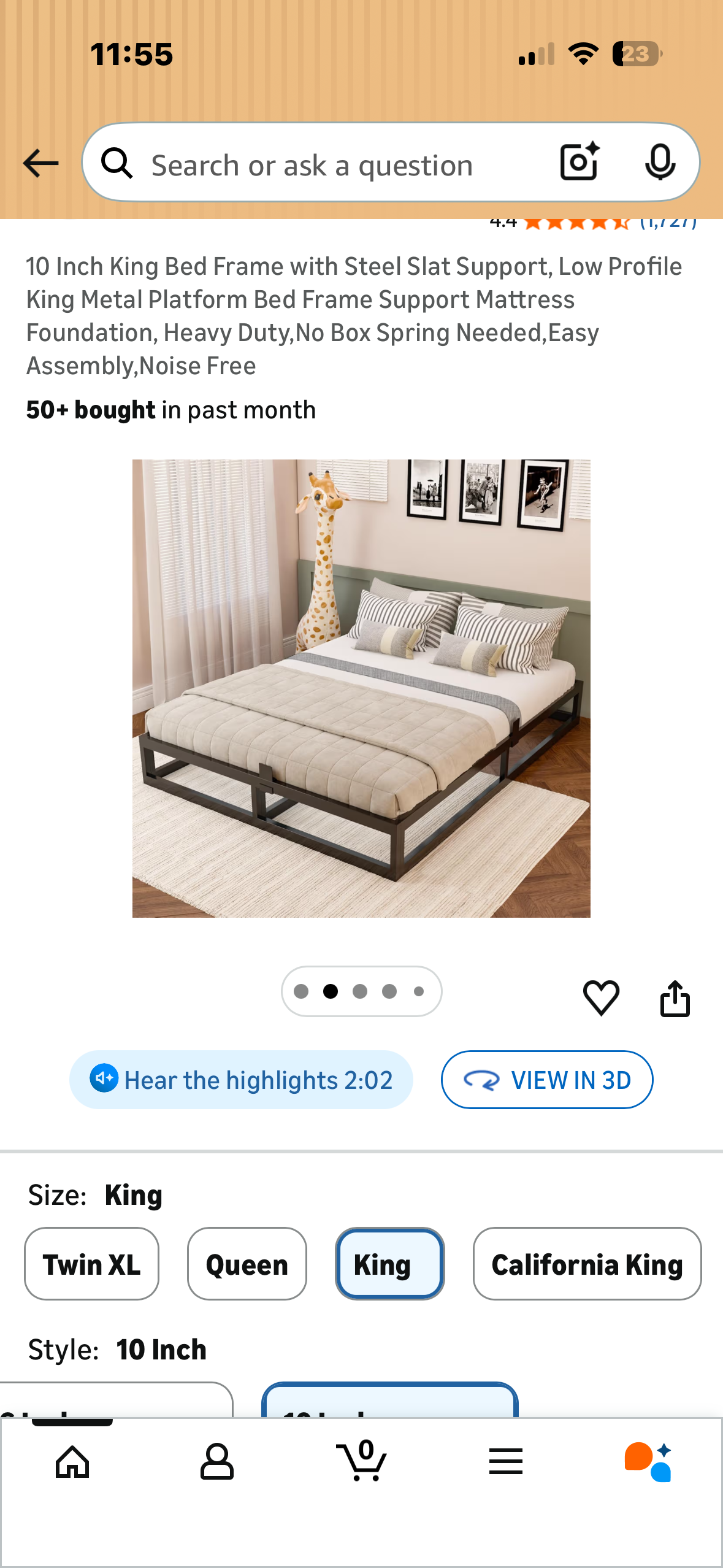The image size is (723, 1568).
Task: Go to Home tab
Action: coord(72,1461)
